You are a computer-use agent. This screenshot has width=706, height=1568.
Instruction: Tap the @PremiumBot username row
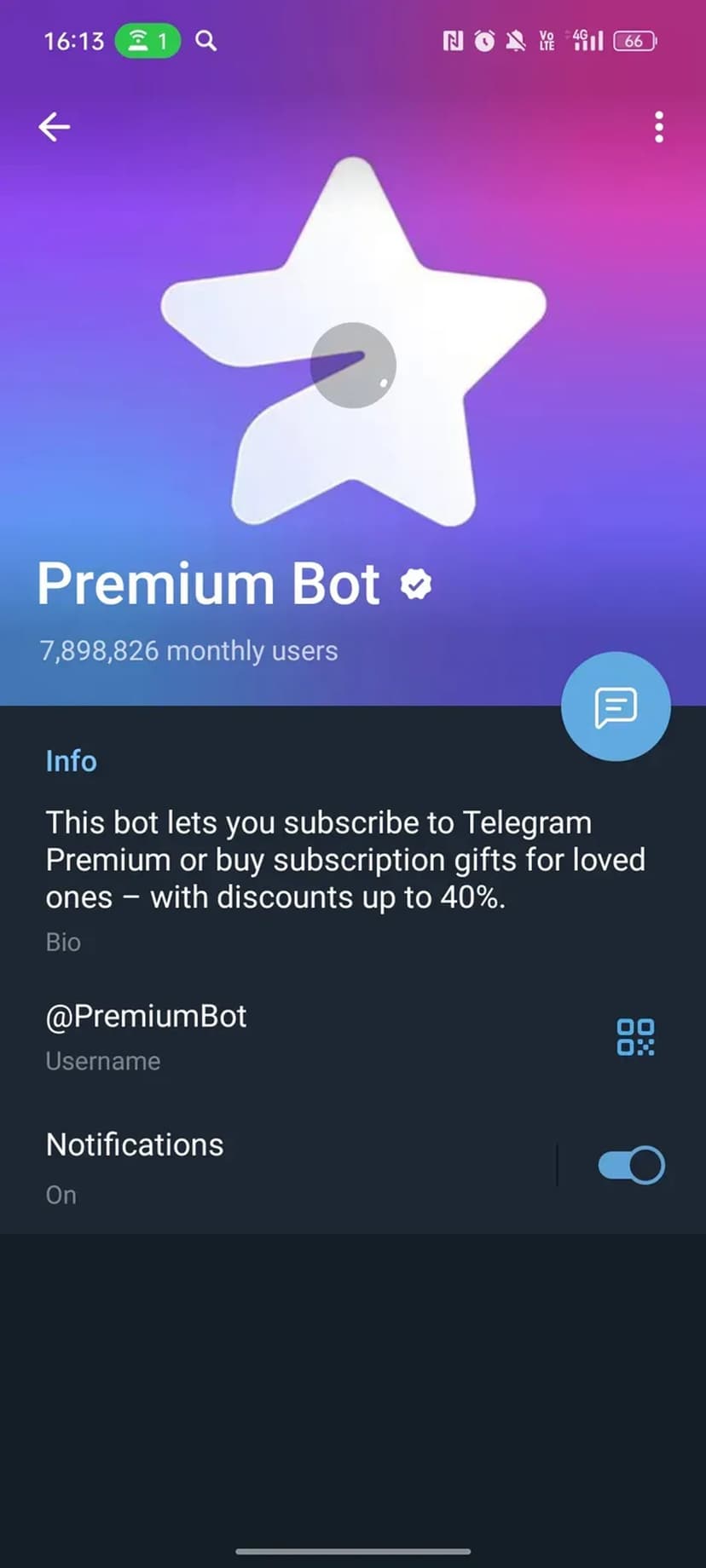[x=256, y=1035]
